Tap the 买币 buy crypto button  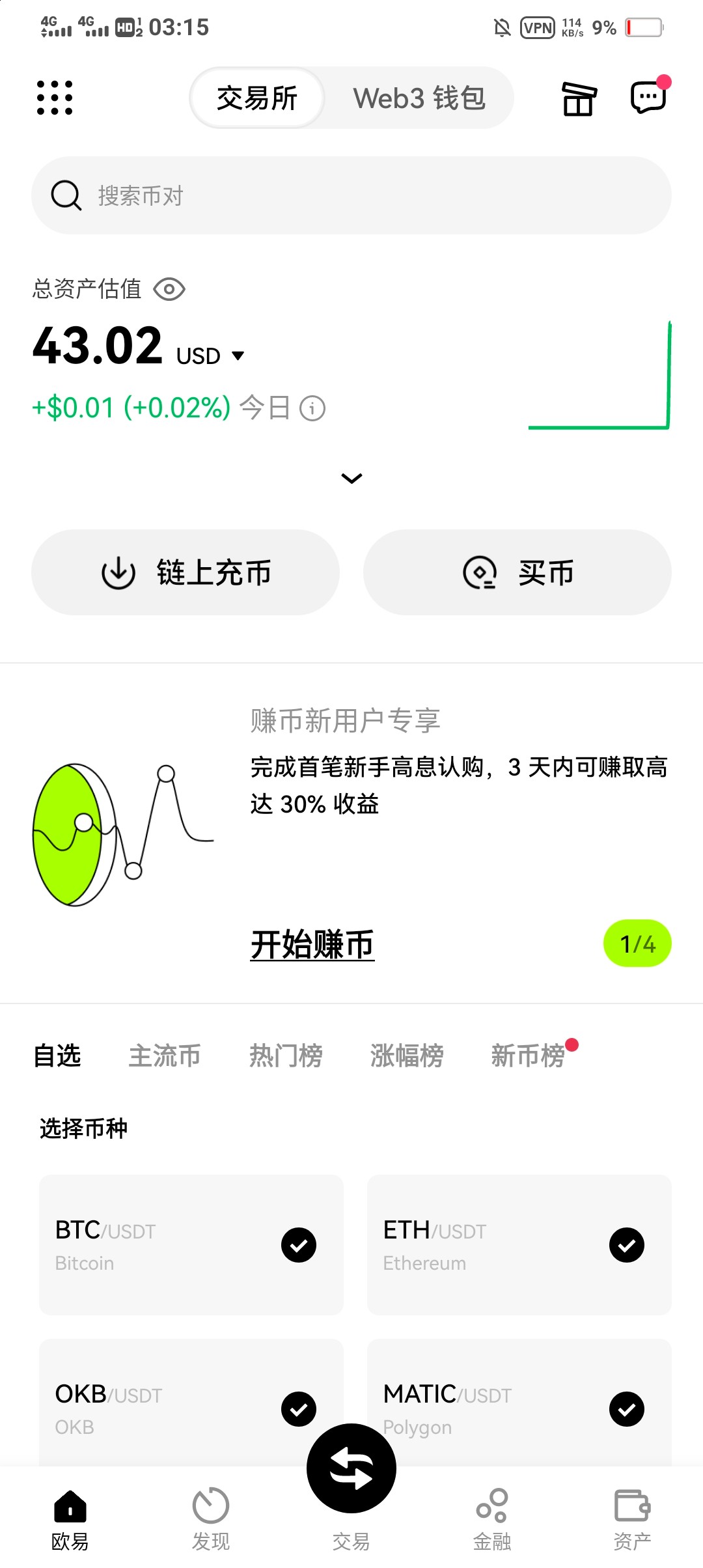point(517,572)
